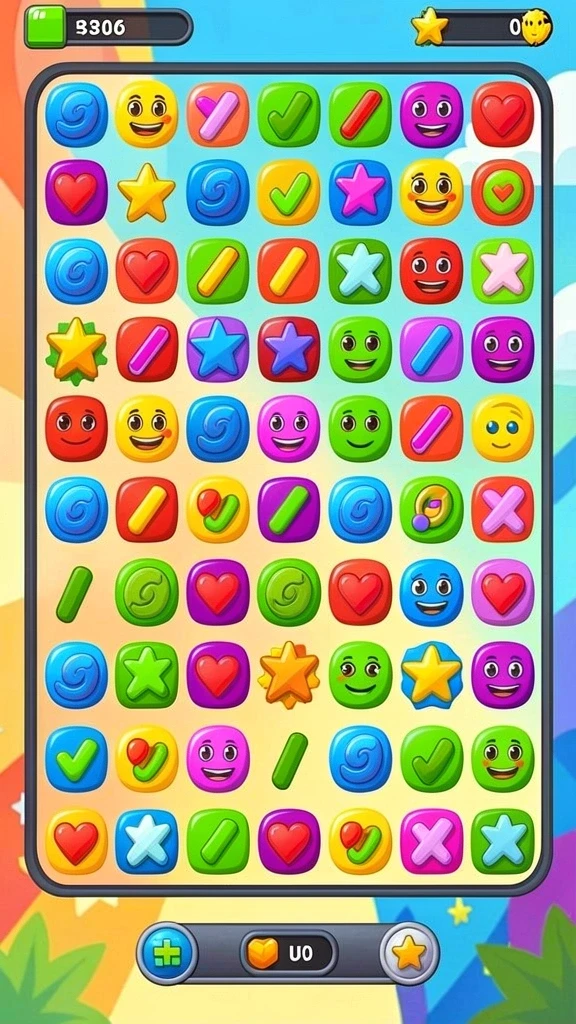Select the blue smiley face tile

click(431, 592)
